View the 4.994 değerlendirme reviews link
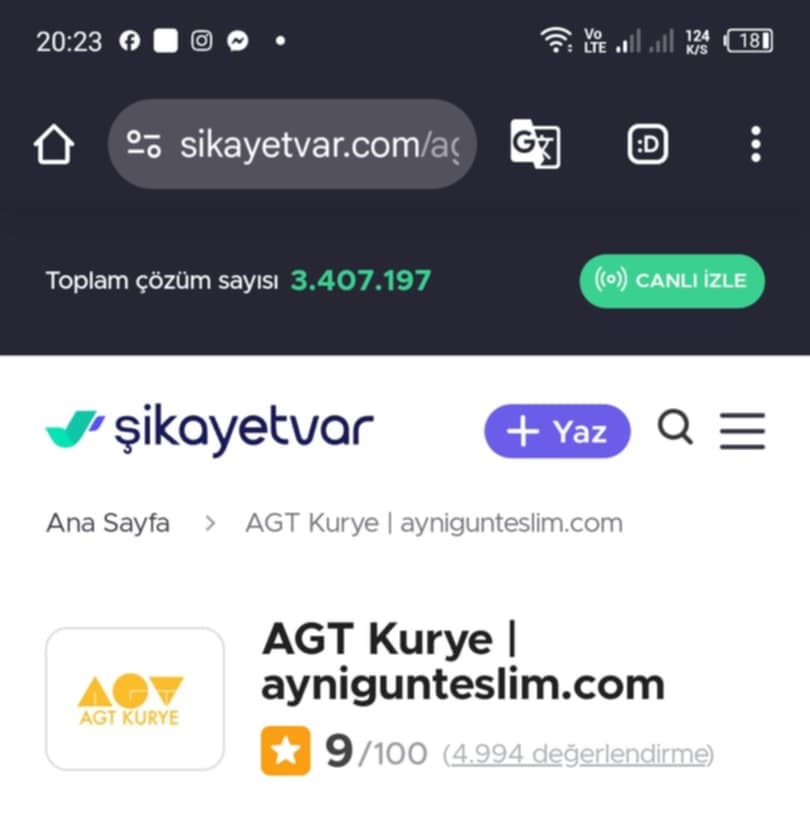This screenshot has height=813, width=810. click(x=578, y=753)
